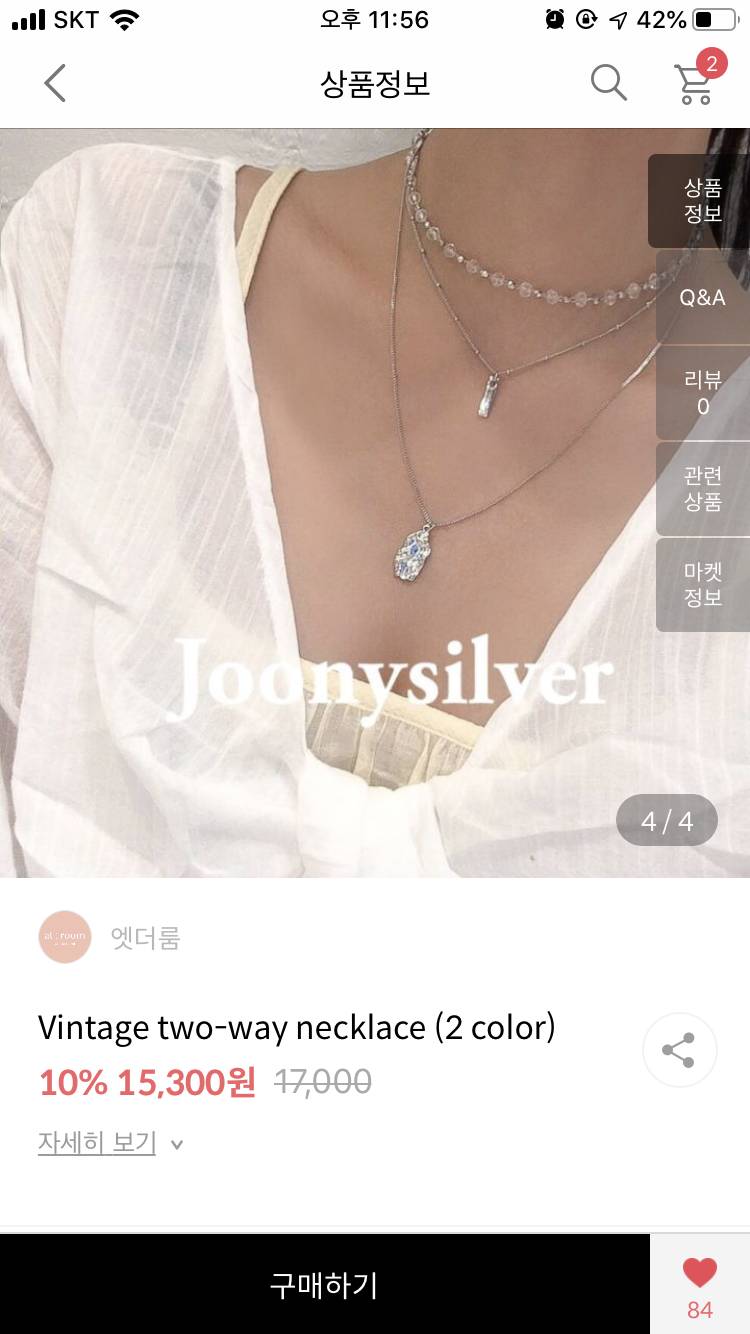Open the 리뷰 section
This screenshot has width=750, height=1334.
702,393
